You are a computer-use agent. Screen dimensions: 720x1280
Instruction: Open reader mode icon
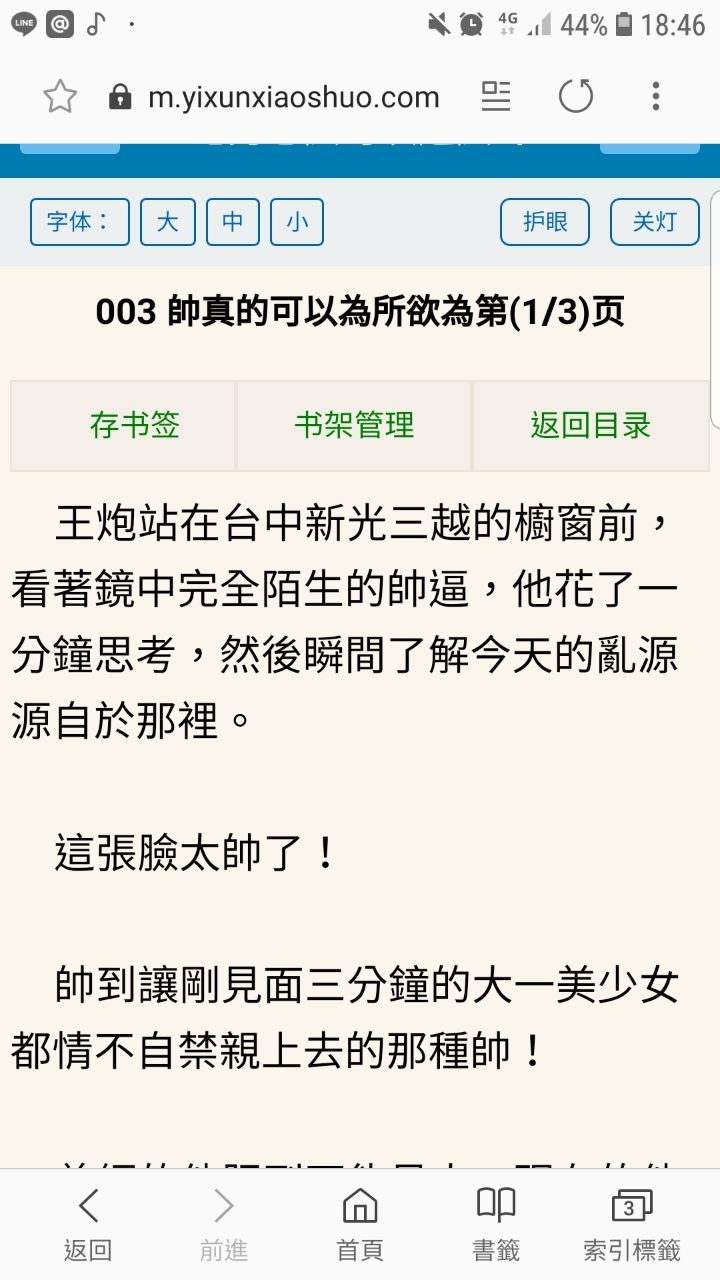coord(496,97)
